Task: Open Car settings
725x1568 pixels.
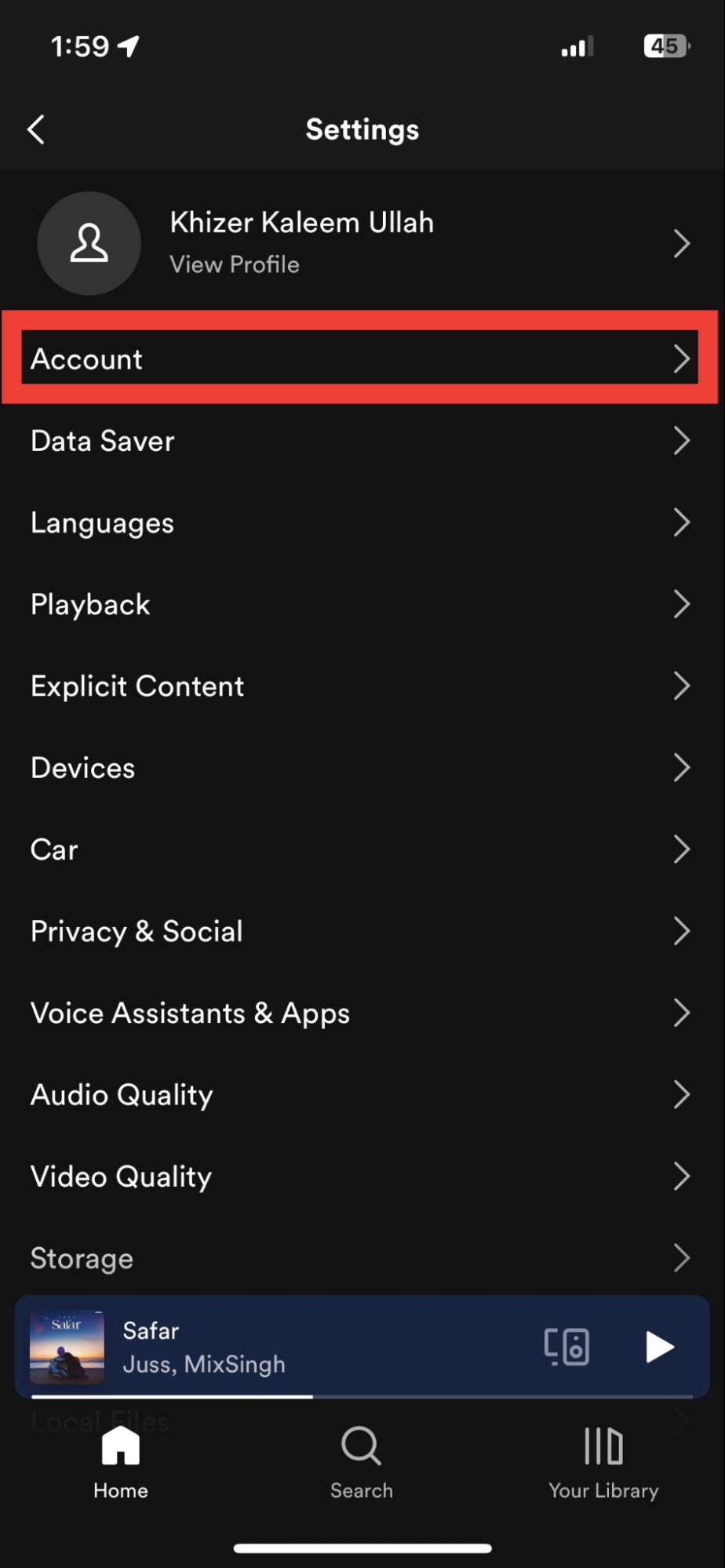Action: tap(362, 849)
